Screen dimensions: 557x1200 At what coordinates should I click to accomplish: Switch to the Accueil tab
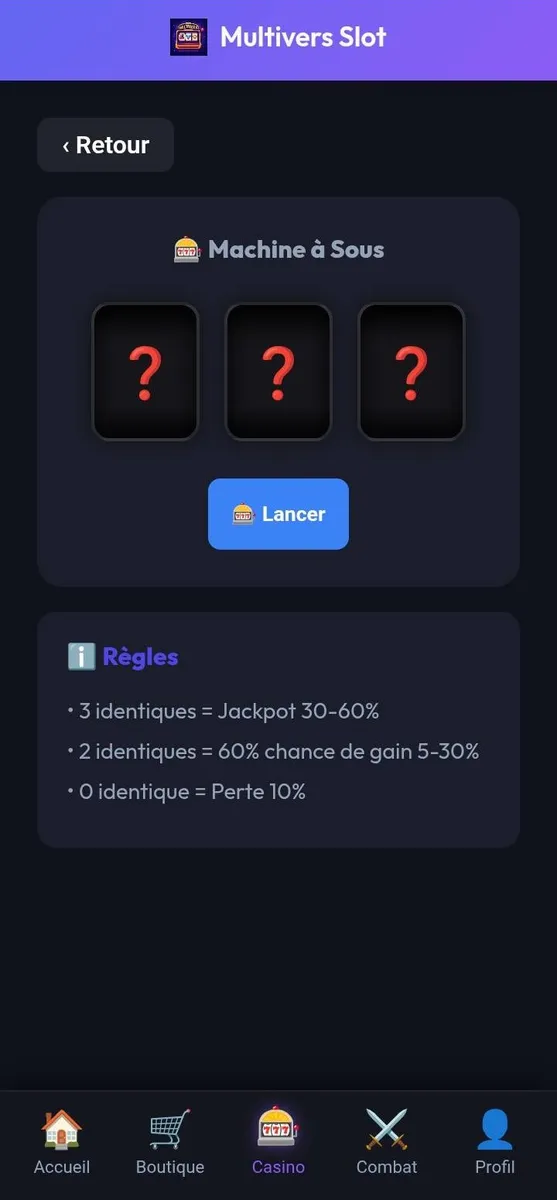coord(62,1142)
